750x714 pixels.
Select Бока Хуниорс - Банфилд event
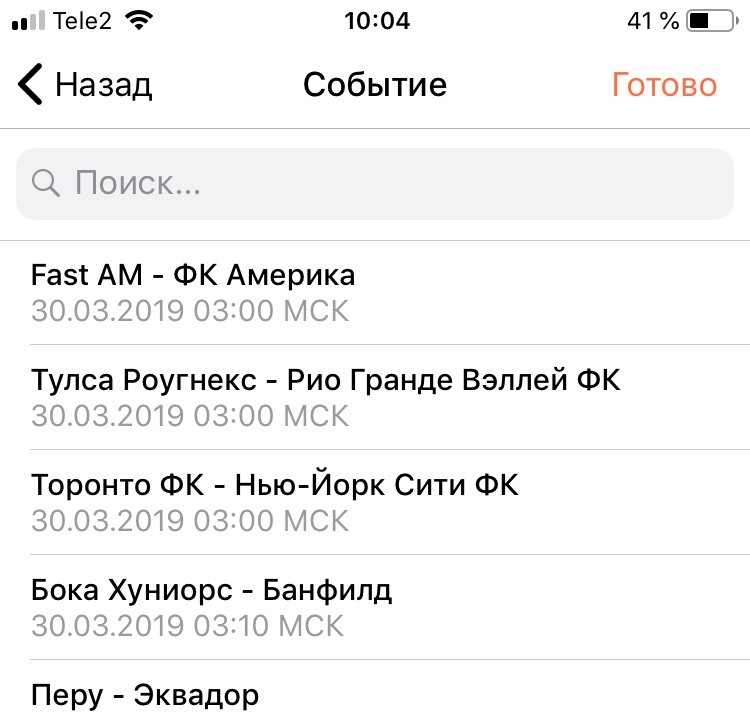click(375, 607)
